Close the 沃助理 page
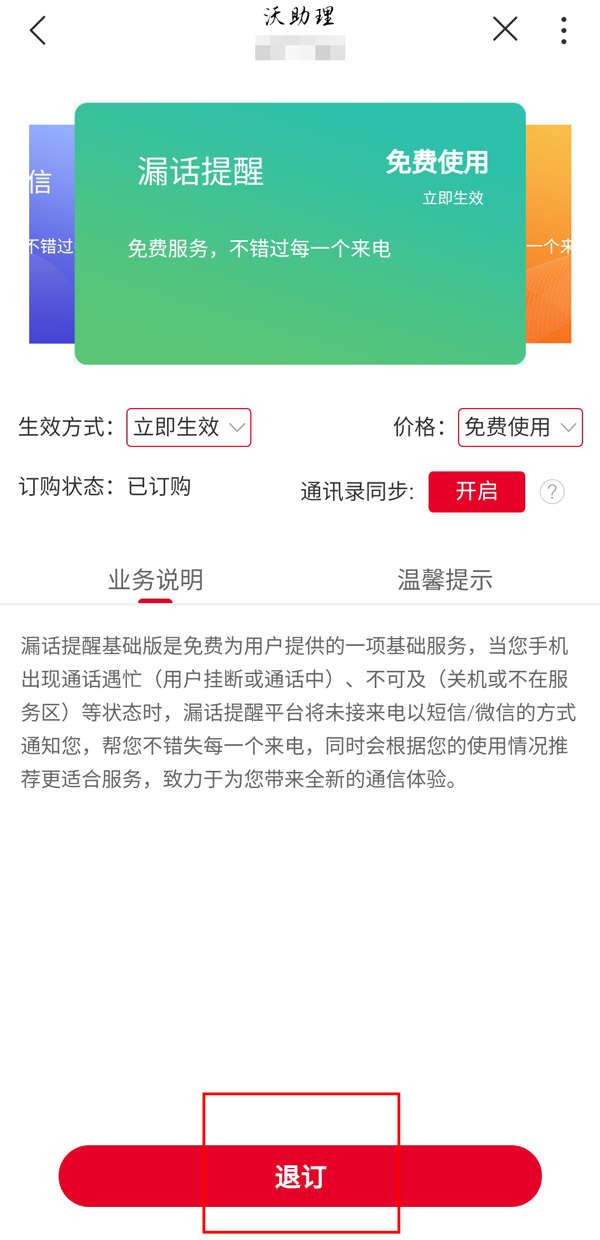This screenshot has width=600, height=1240. pyautogui.click(x=505, y=30)
